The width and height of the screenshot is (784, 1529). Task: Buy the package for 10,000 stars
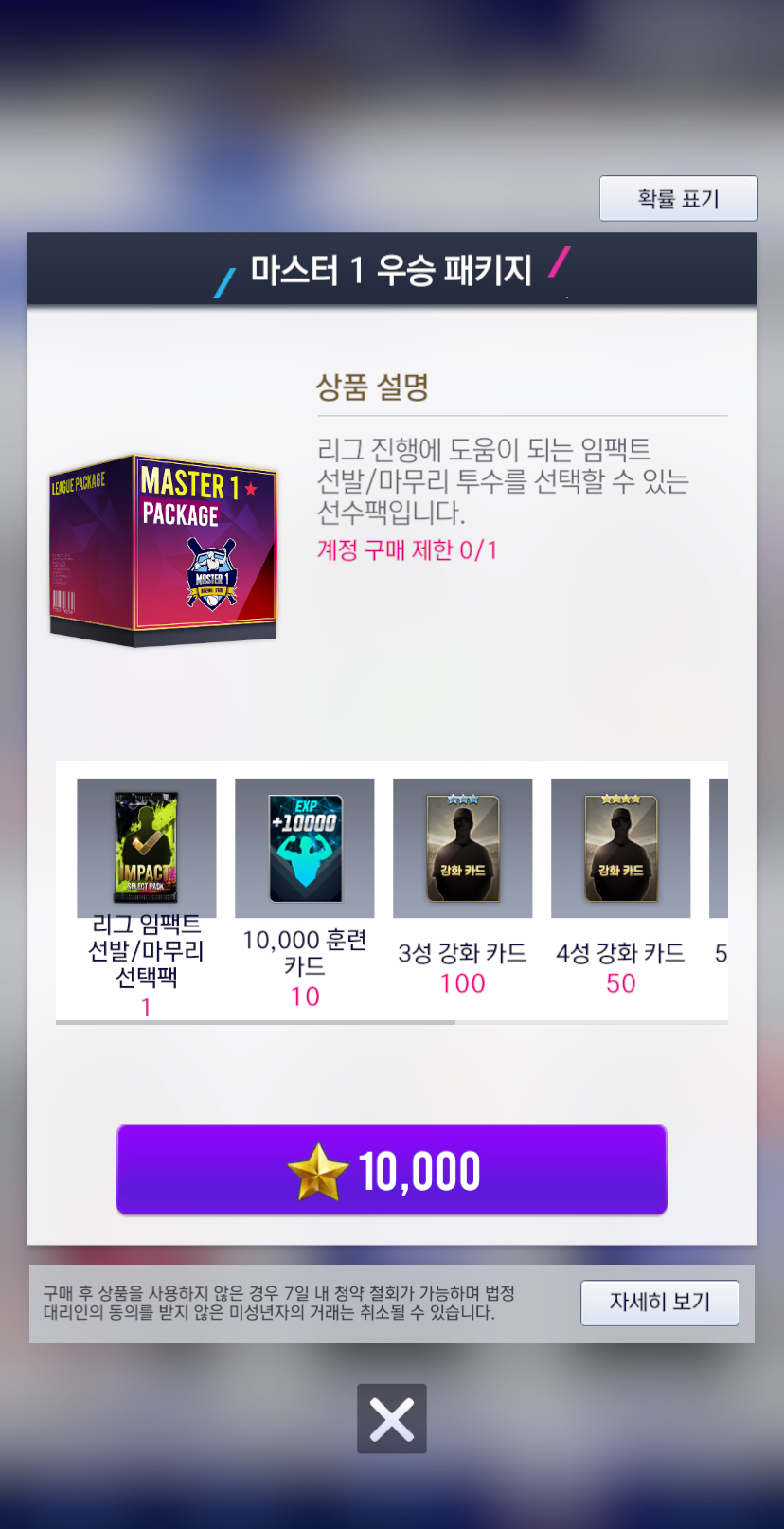coord(392,1170)
